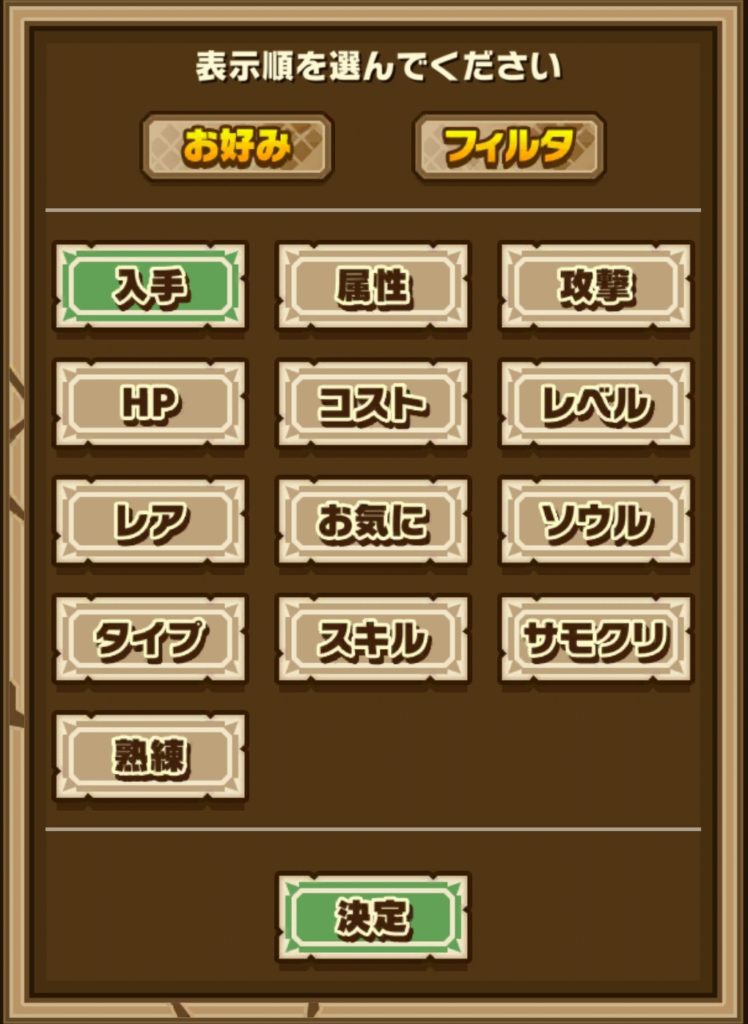
Task: Sort by お気に favorites
Action: 373,521
